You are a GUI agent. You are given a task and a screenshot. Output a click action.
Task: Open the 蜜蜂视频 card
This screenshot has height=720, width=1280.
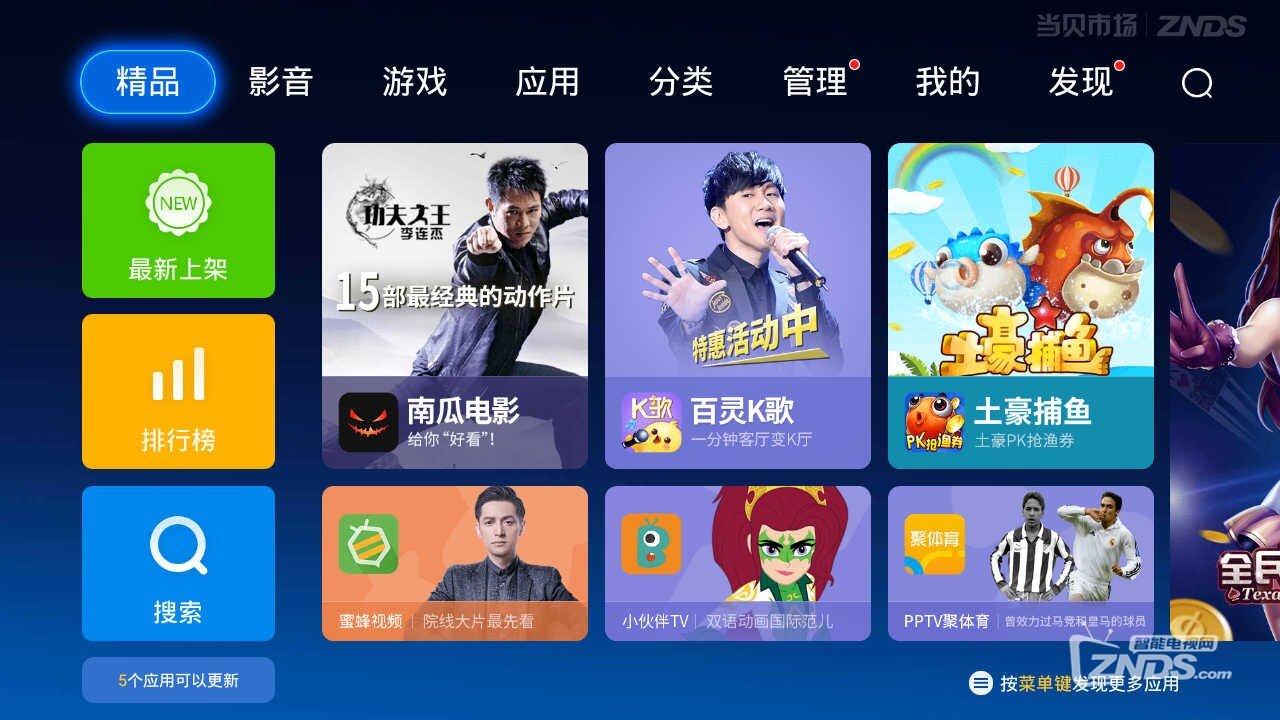coord(454,563)
